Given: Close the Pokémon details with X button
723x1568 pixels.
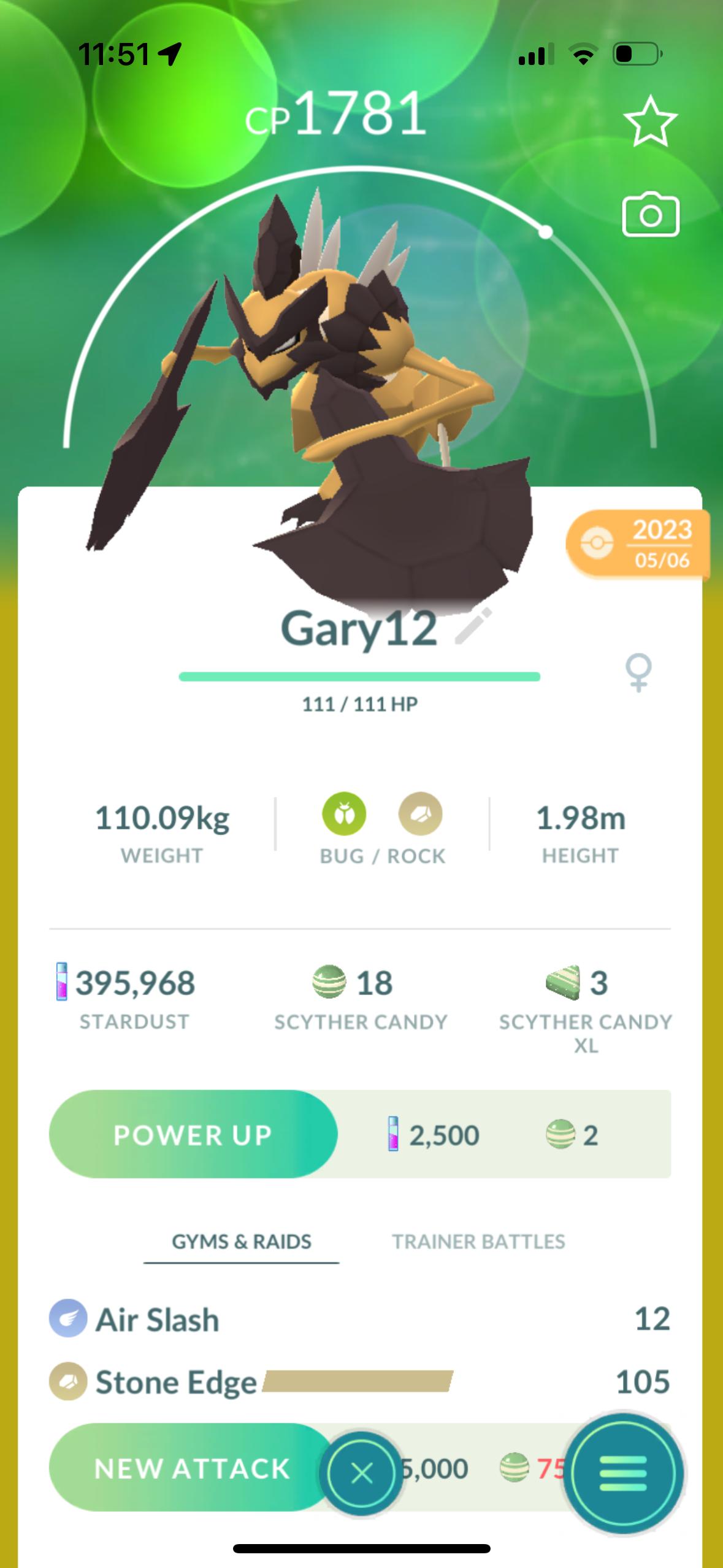Looking at the screenshot, I should coord(361,1473).
